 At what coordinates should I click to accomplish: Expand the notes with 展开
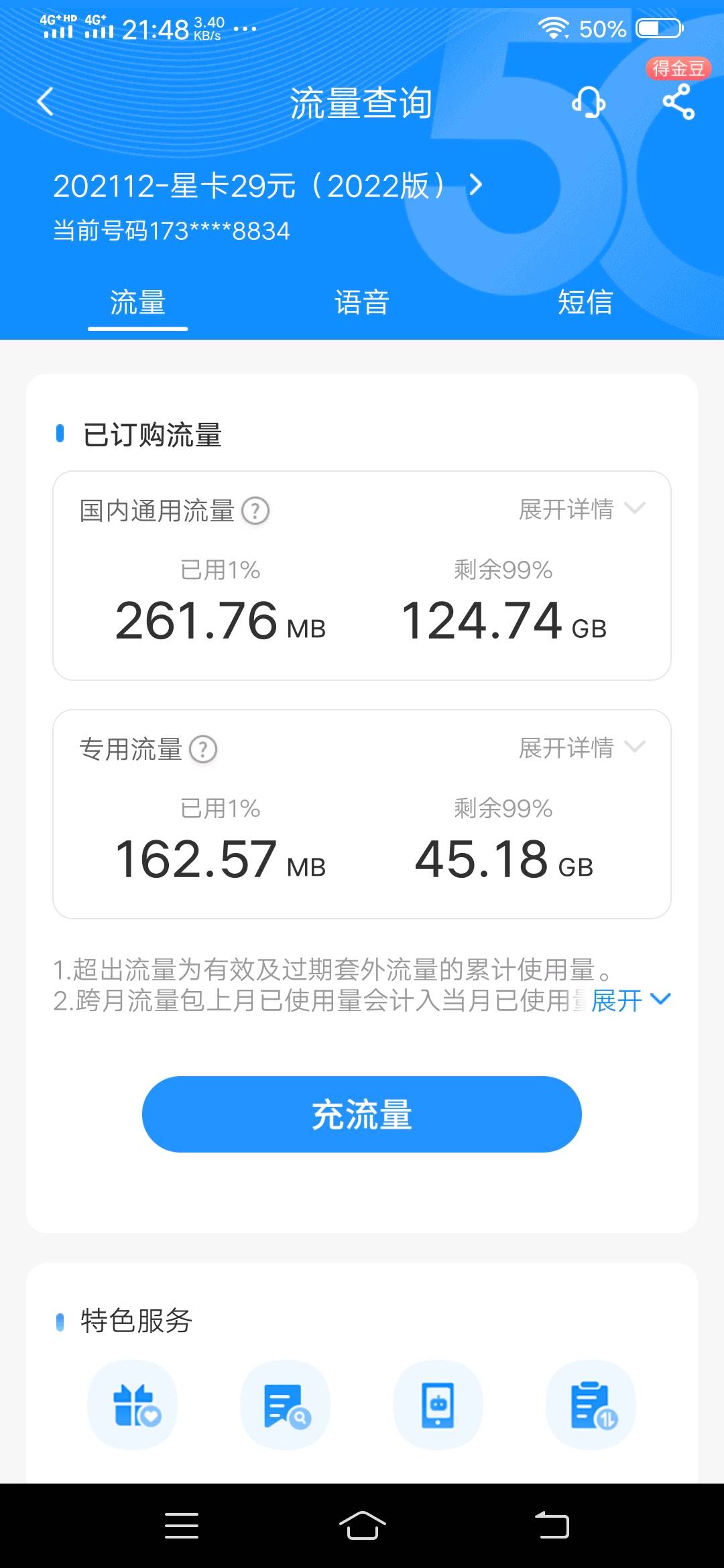[x=630, y=1000]
